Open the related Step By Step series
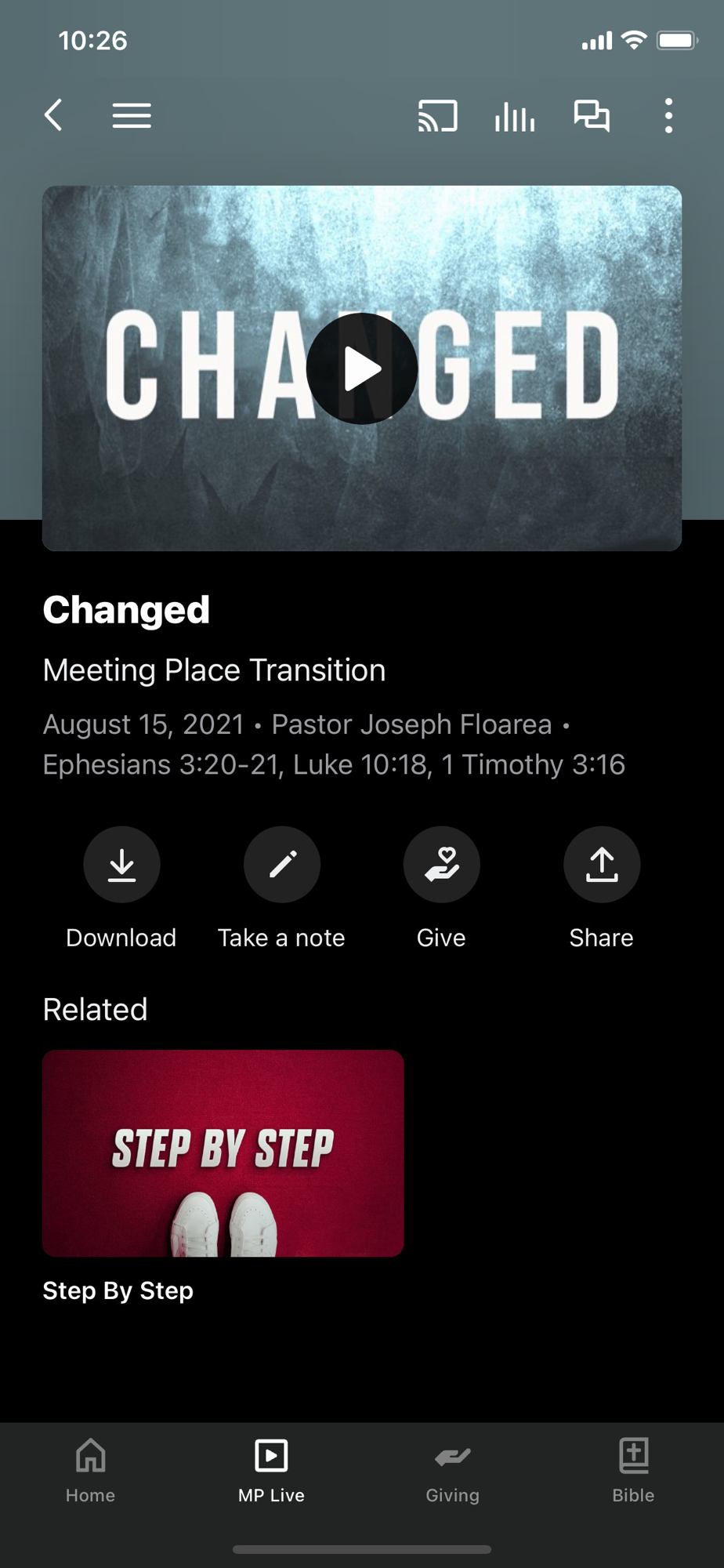The height and width of the screenshot is (1568, 724). (223, 1153)
